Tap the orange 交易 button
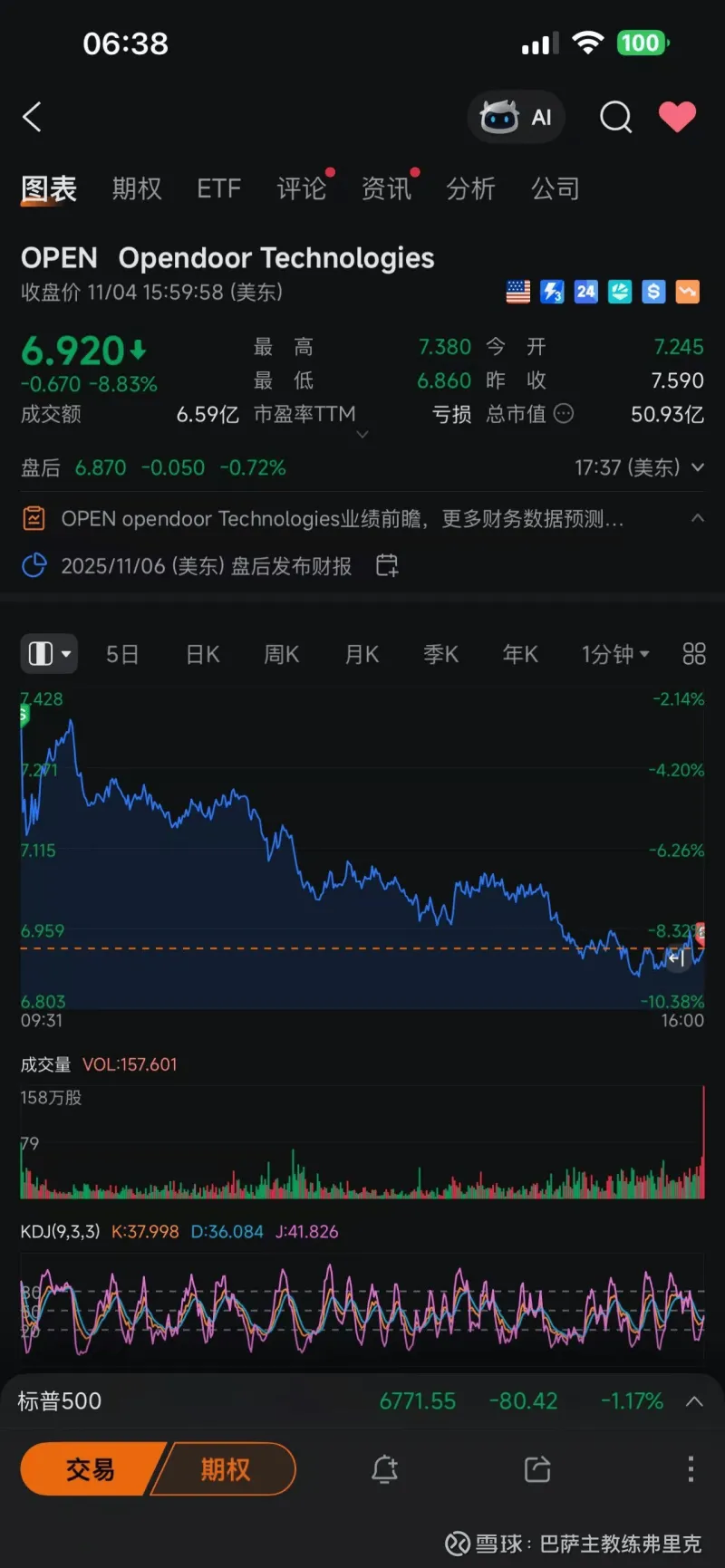This screenshot has width=725, height=1568. pos(89,1469)
